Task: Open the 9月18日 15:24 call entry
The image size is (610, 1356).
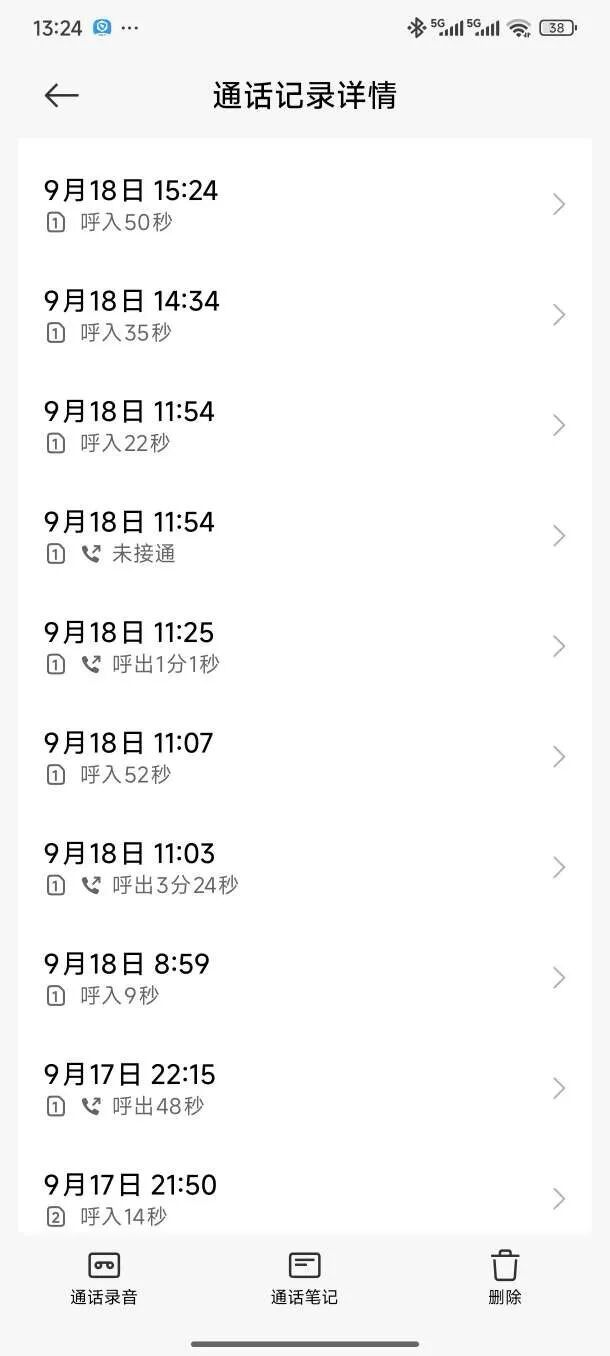Action: [x=304, y=205]
